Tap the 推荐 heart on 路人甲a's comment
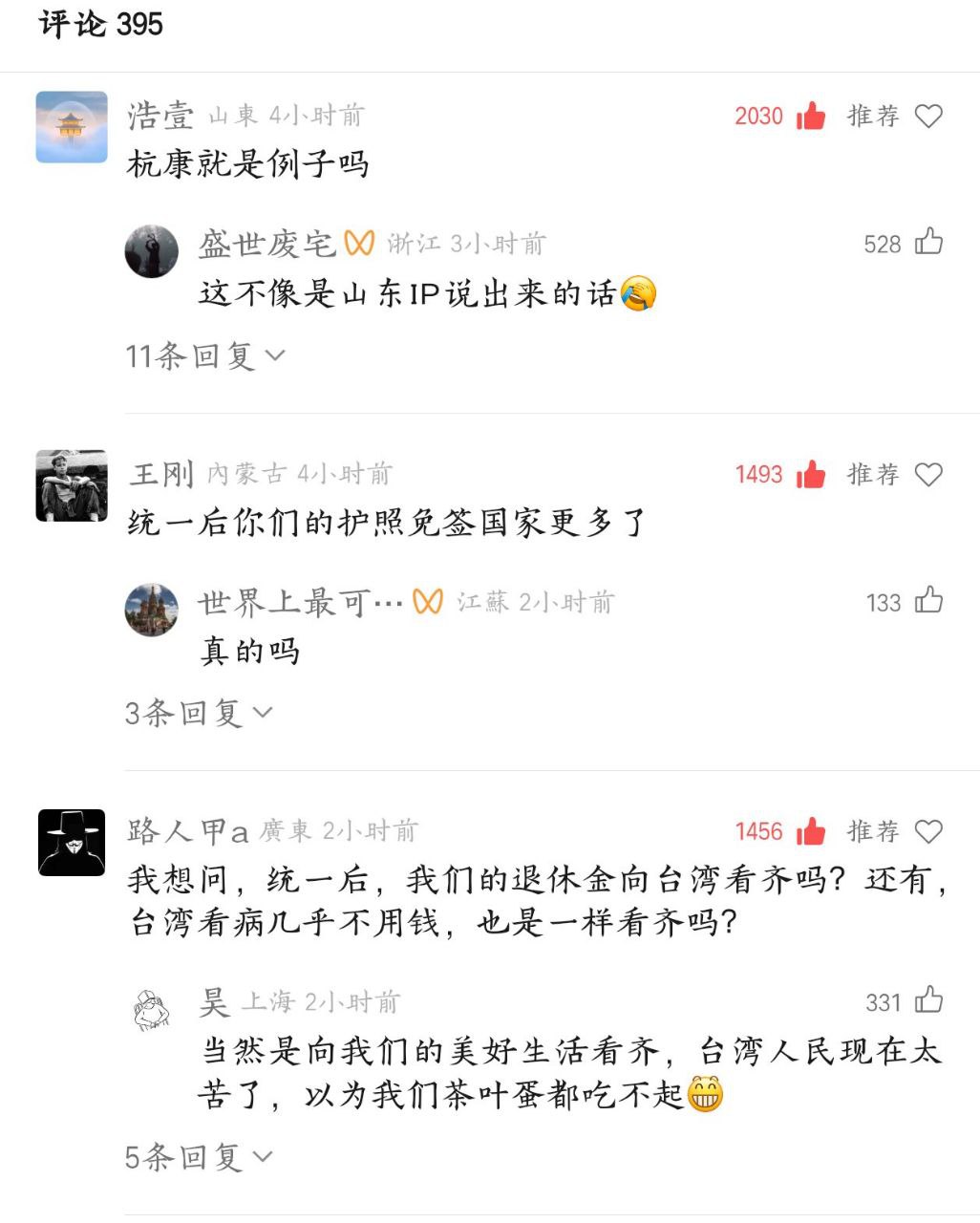The width and height of the screenshot is (980, 1223). (x=928, y=831)
